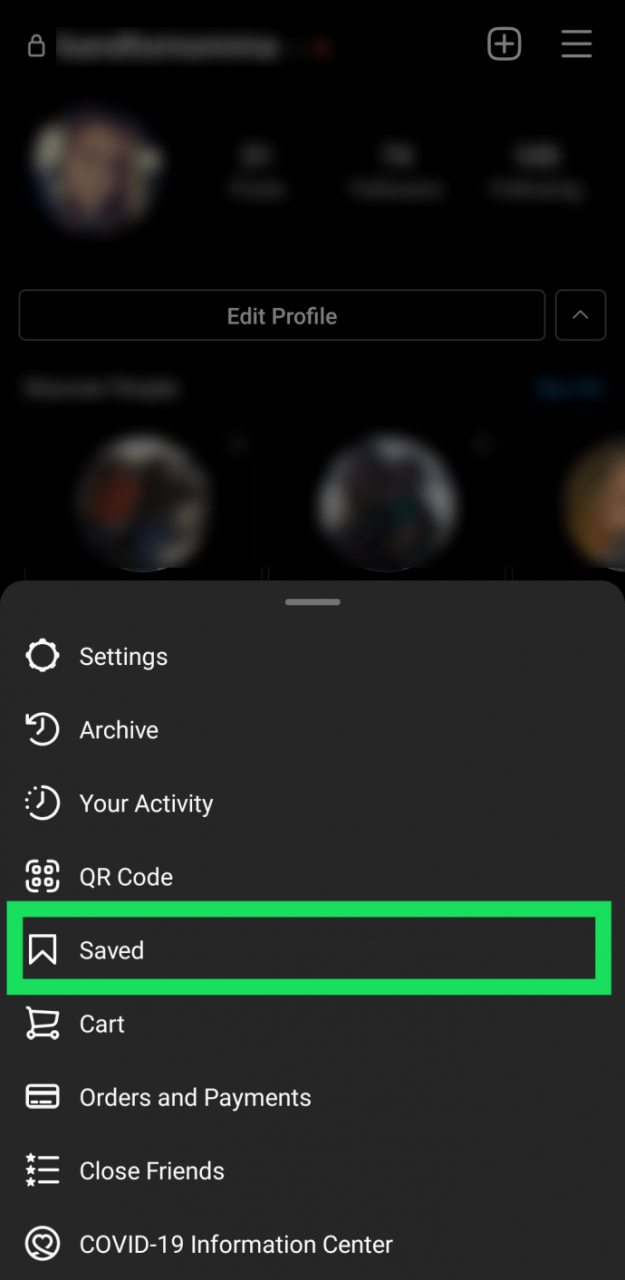The height and width of the screenshot is (1280, 625).
Task: Open Settings from the menu
Action: coord(123,657)
